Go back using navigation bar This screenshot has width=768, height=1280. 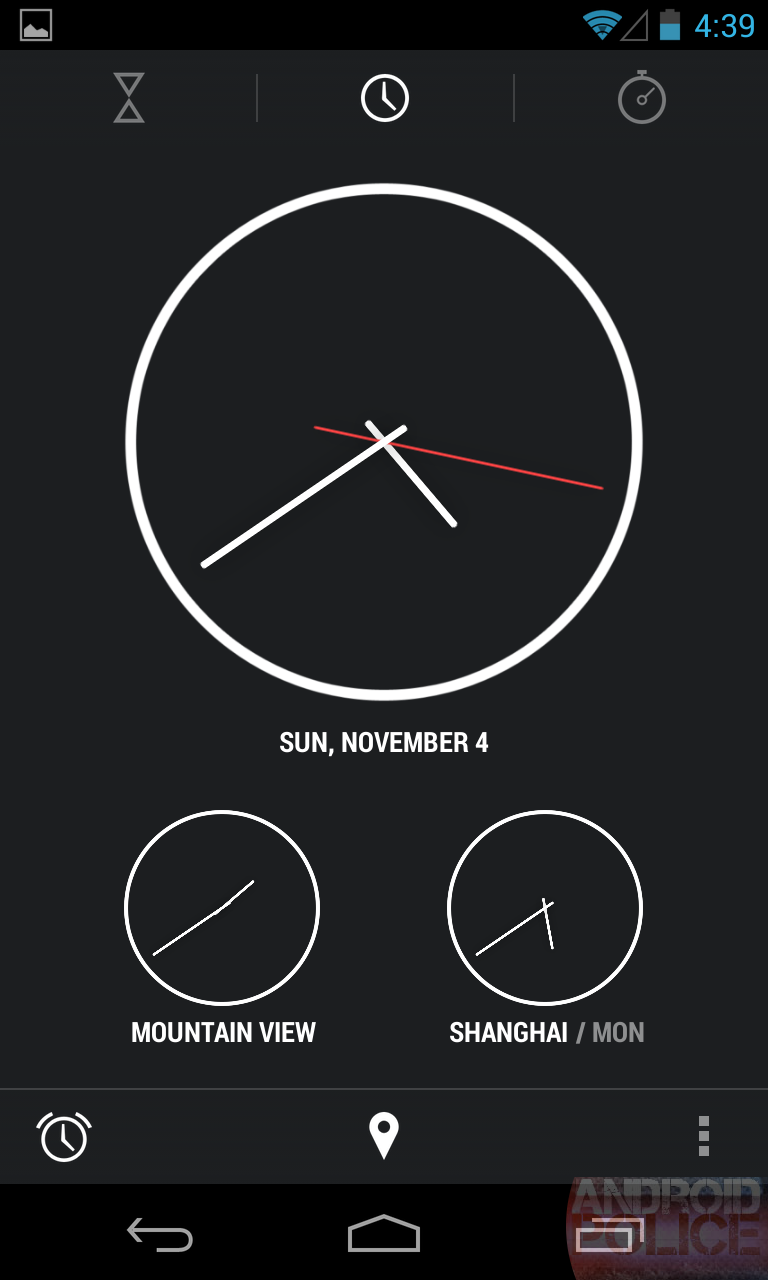click(160, 1235)
